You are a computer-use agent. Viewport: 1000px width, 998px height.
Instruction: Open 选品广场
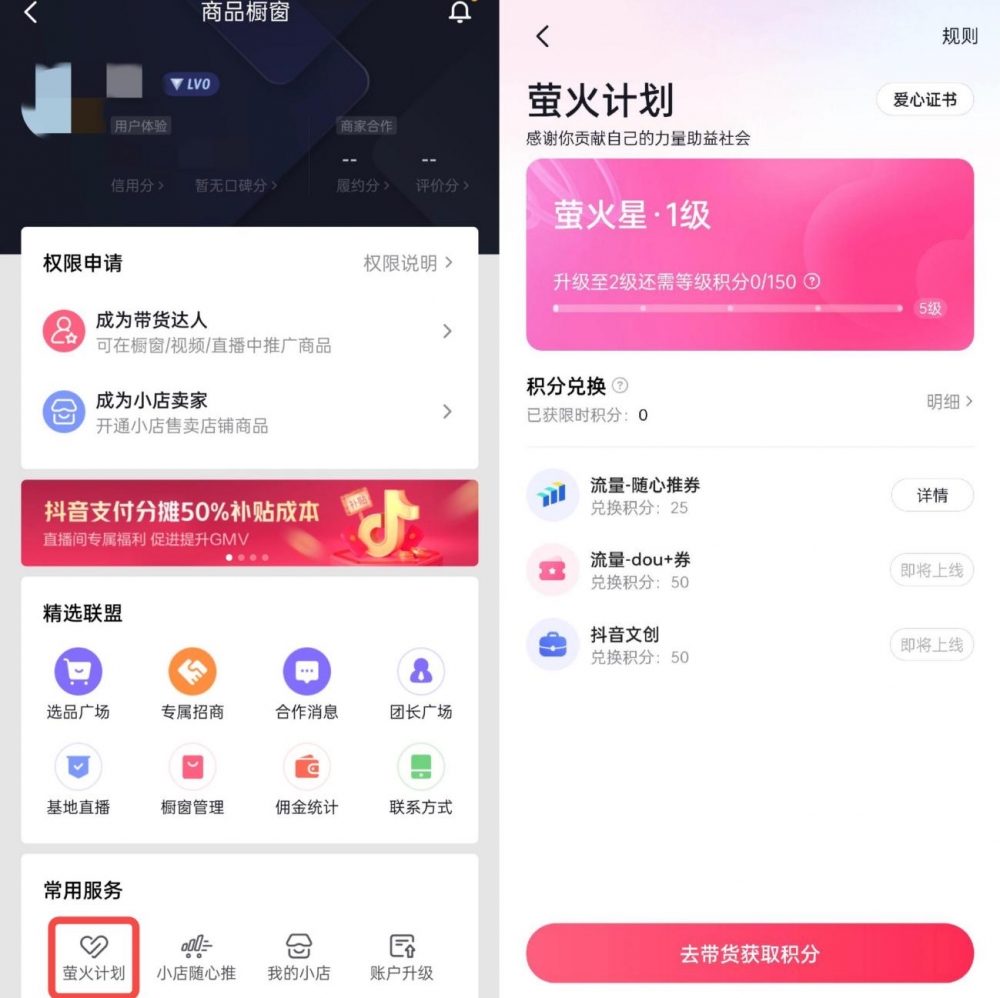pos(78,685)
